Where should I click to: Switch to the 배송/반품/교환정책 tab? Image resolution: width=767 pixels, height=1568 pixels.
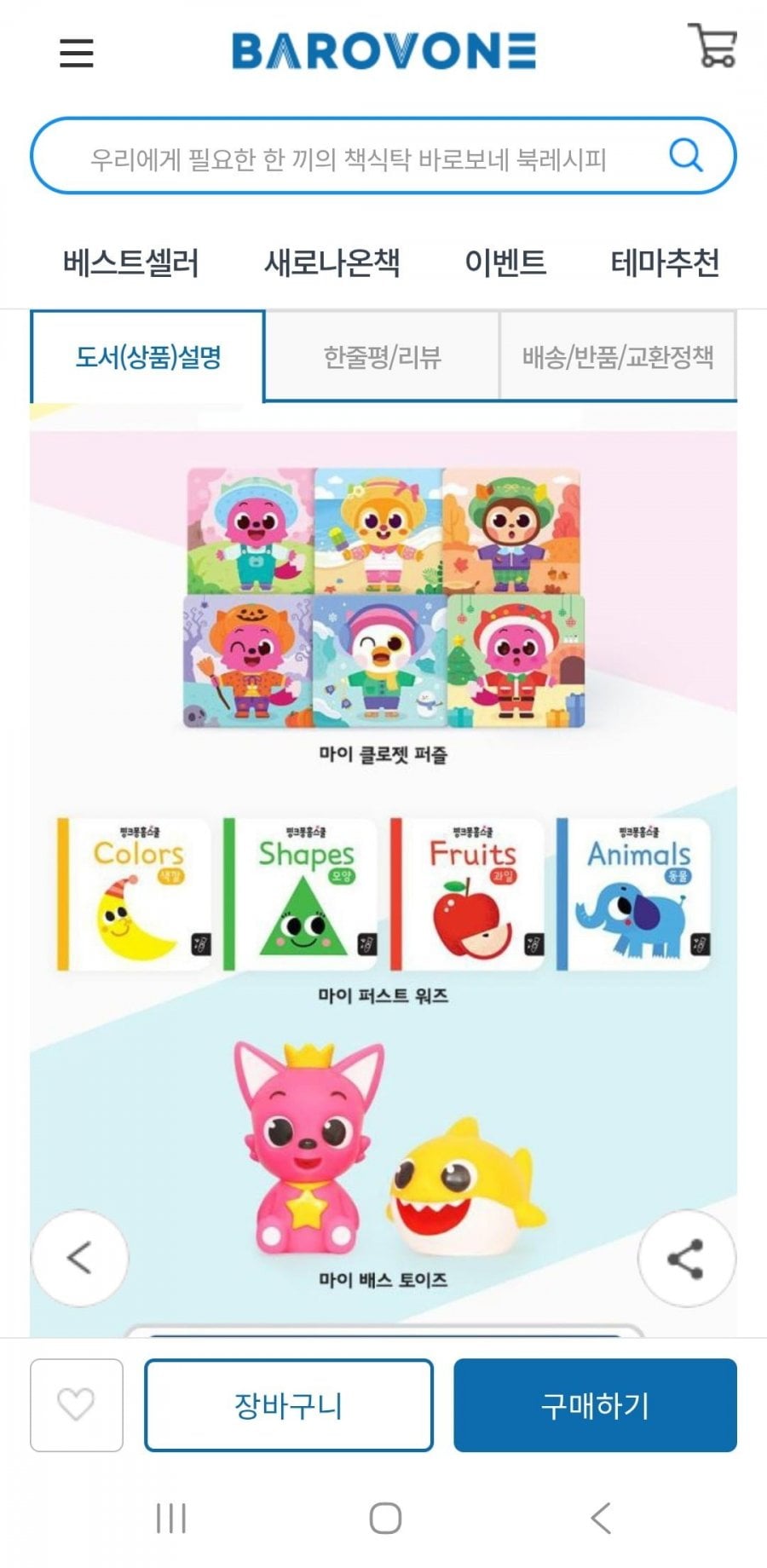618,356
